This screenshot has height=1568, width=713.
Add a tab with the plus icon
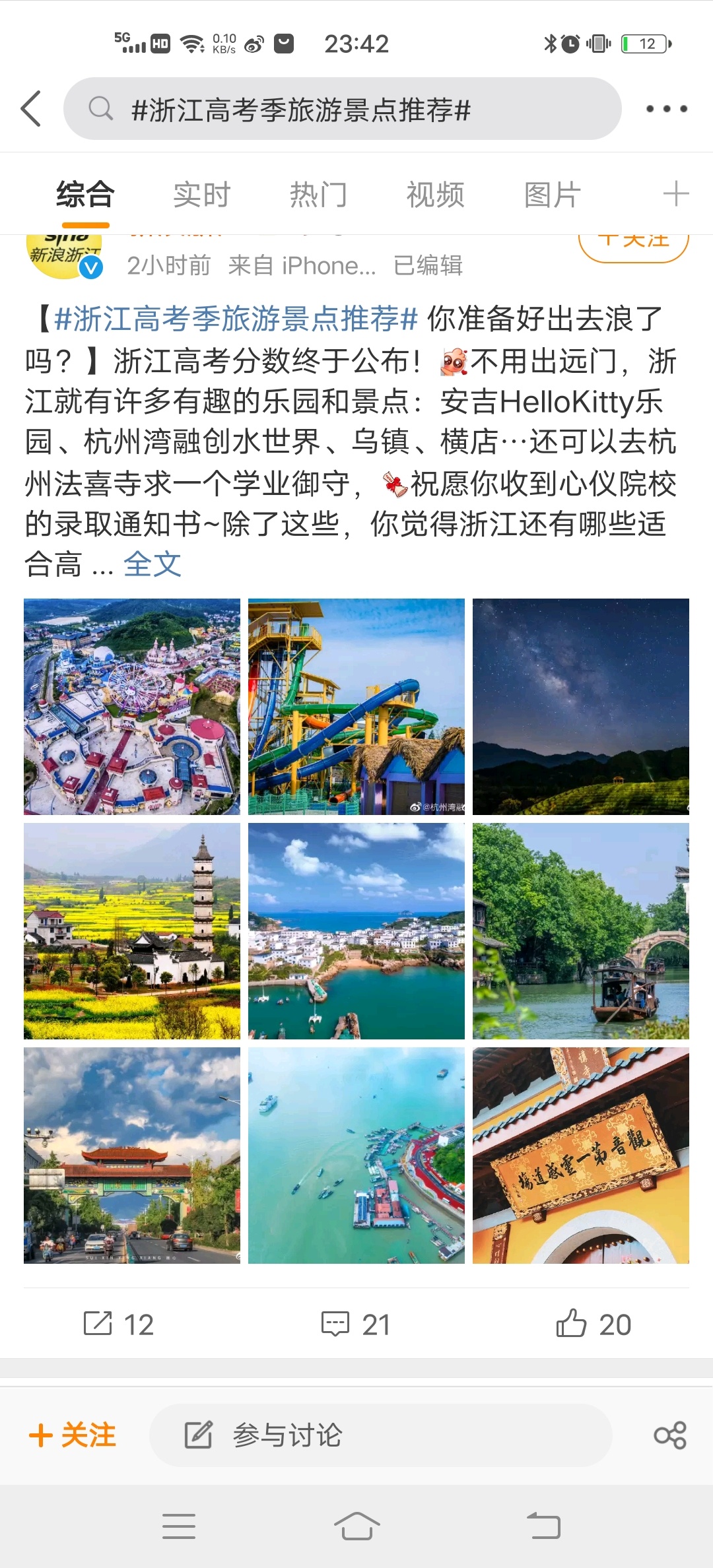pyautogui.click(x=675, y=194)
